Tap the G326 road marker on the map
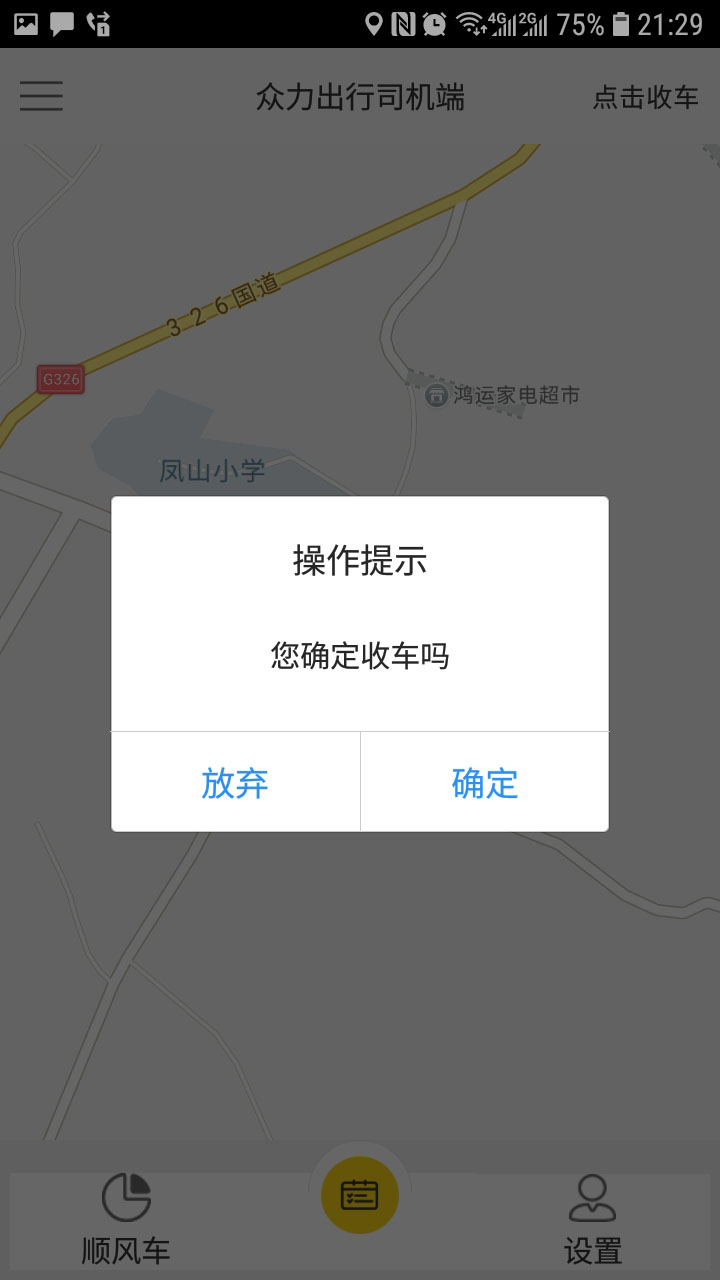This screenshot has height=1280, width=720. click(59, 381)
